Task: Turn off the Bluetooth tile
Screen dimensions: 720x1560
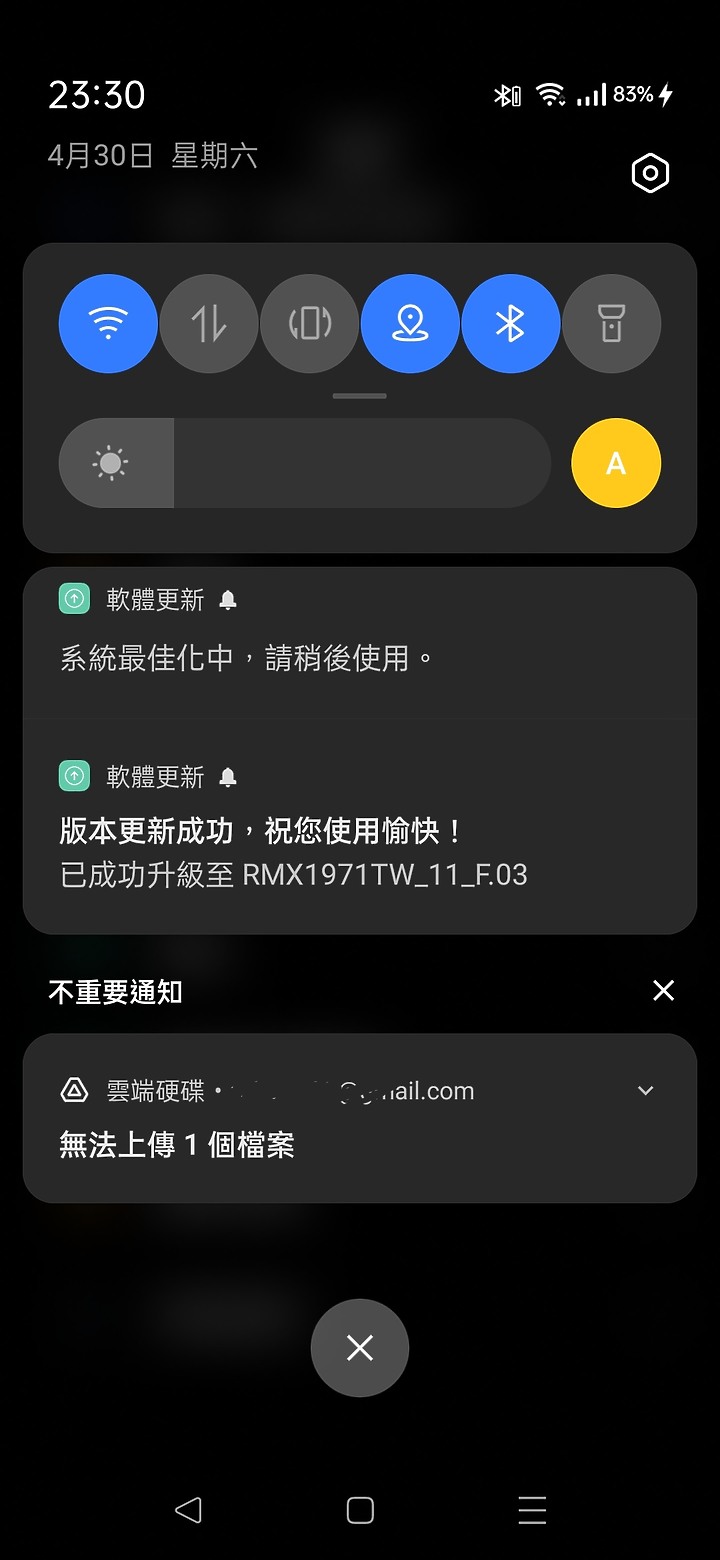Action: click(511, 323)
